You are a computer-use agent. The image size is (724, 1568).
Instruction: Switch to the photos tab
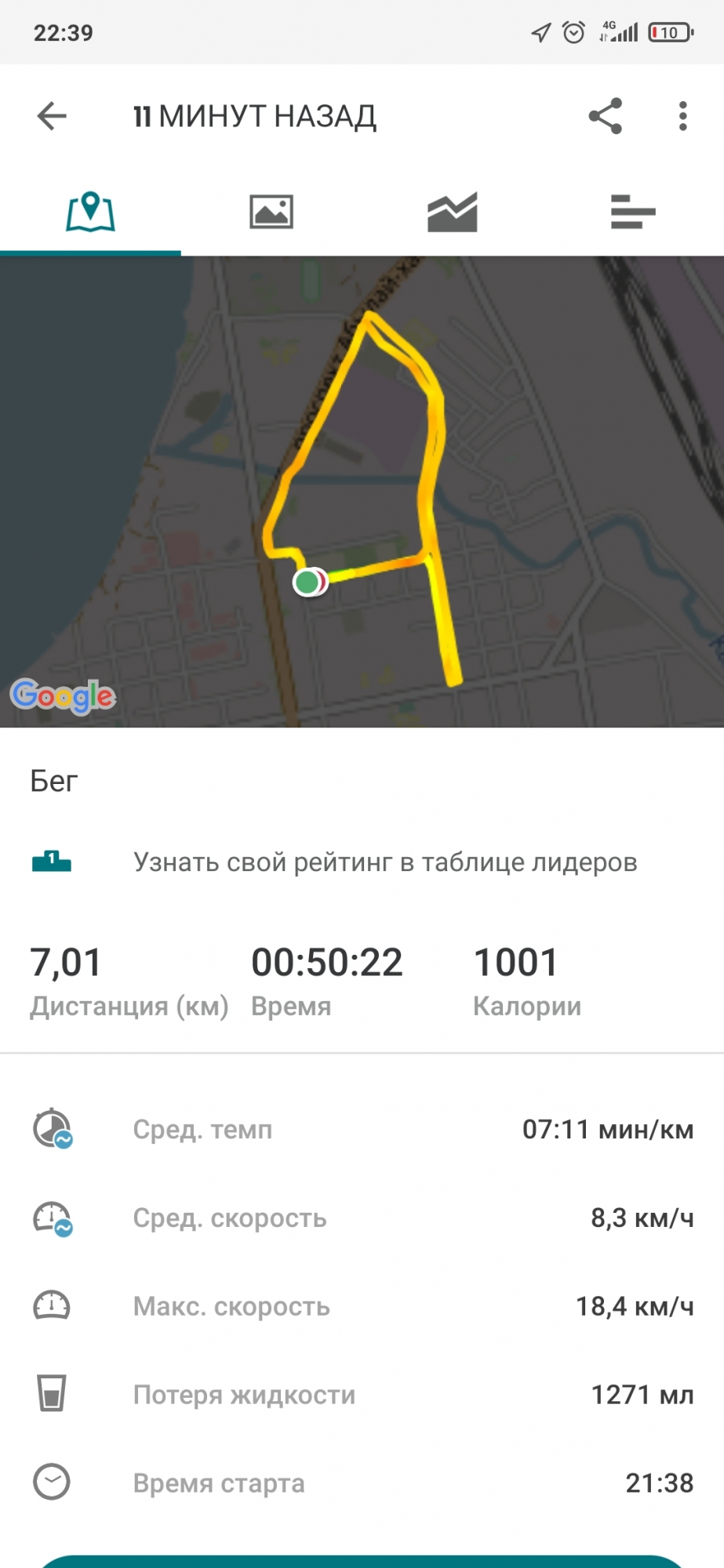(x=271, y=212)
